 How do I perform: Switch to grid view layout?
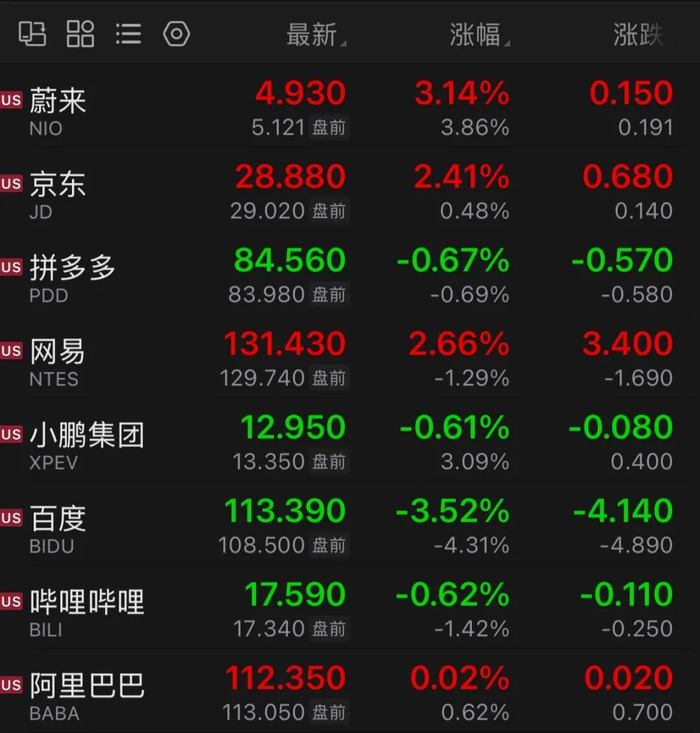[80, 34]
